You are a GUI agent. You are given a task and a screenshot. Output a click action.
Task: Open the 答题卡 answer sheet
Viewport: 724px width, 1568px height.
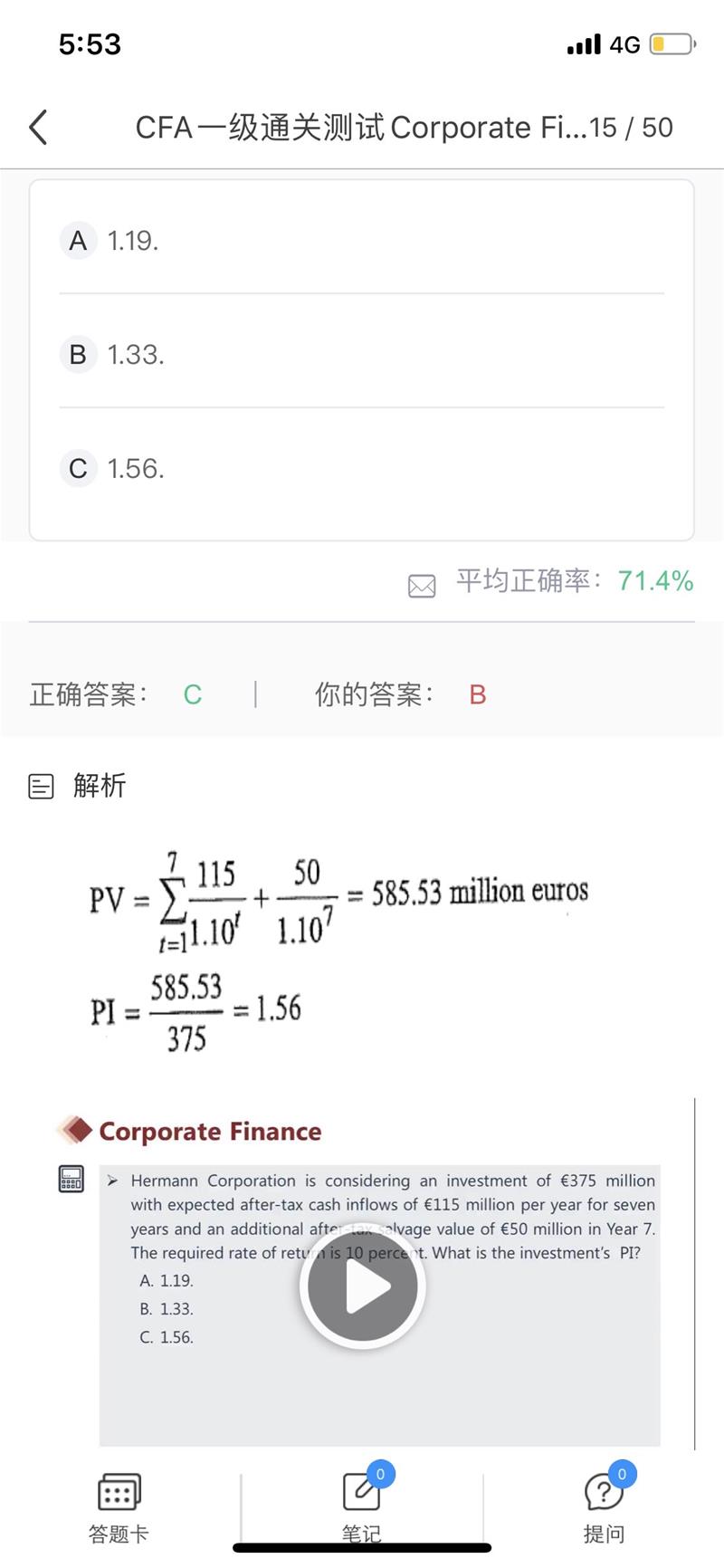click(x=119, y=1508)
